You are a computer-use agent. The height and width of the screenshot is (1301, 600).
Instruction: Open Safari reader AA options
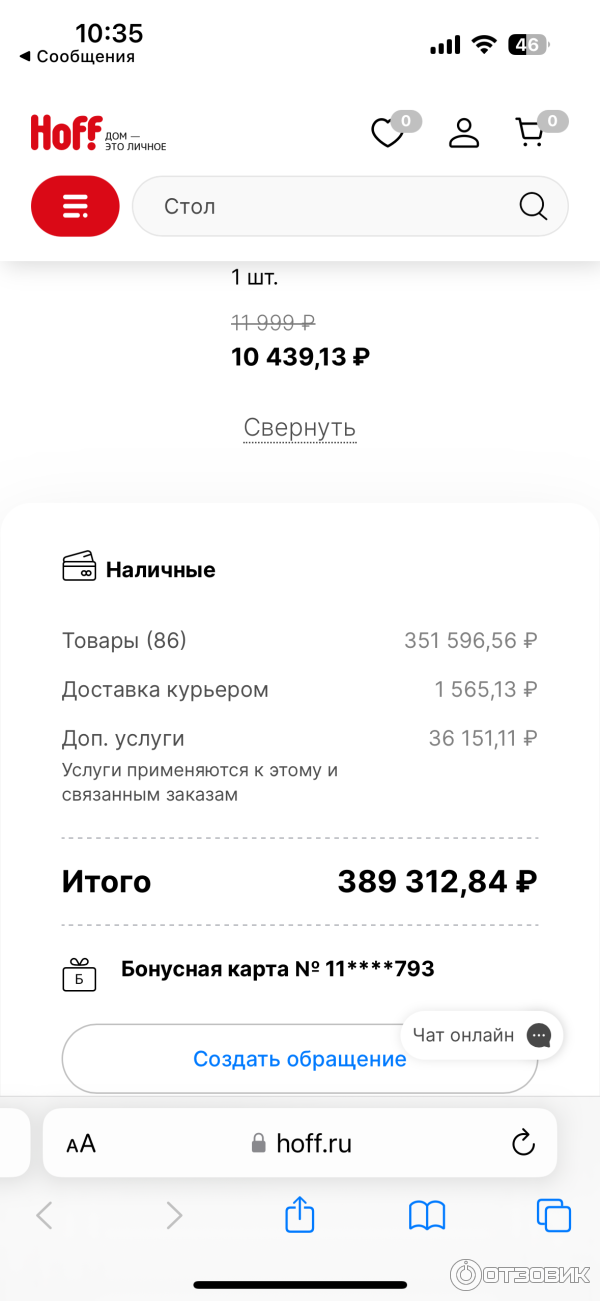pos(81,1144)
